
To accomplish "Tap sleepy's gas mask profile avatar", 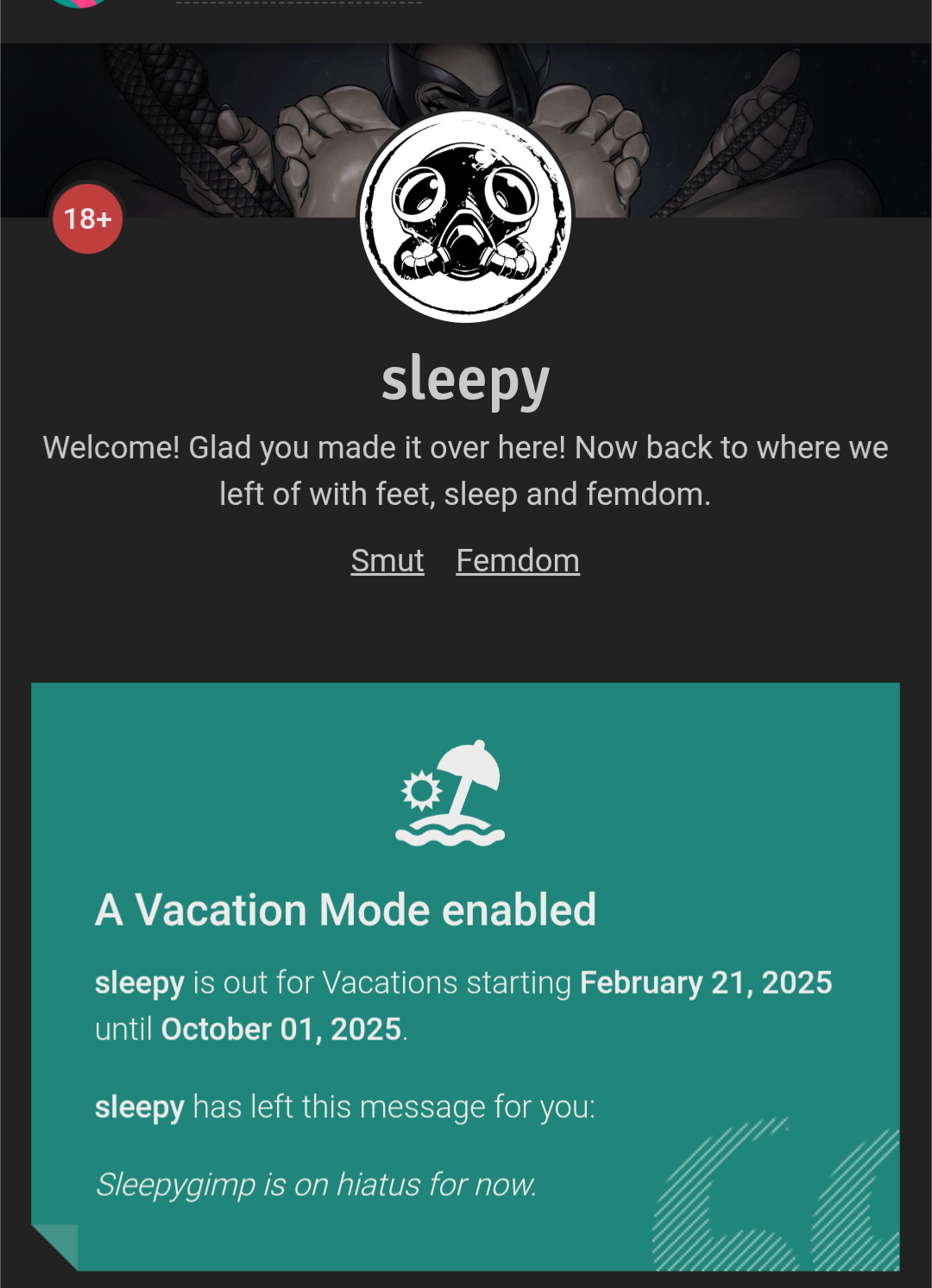I will [466, 218].
